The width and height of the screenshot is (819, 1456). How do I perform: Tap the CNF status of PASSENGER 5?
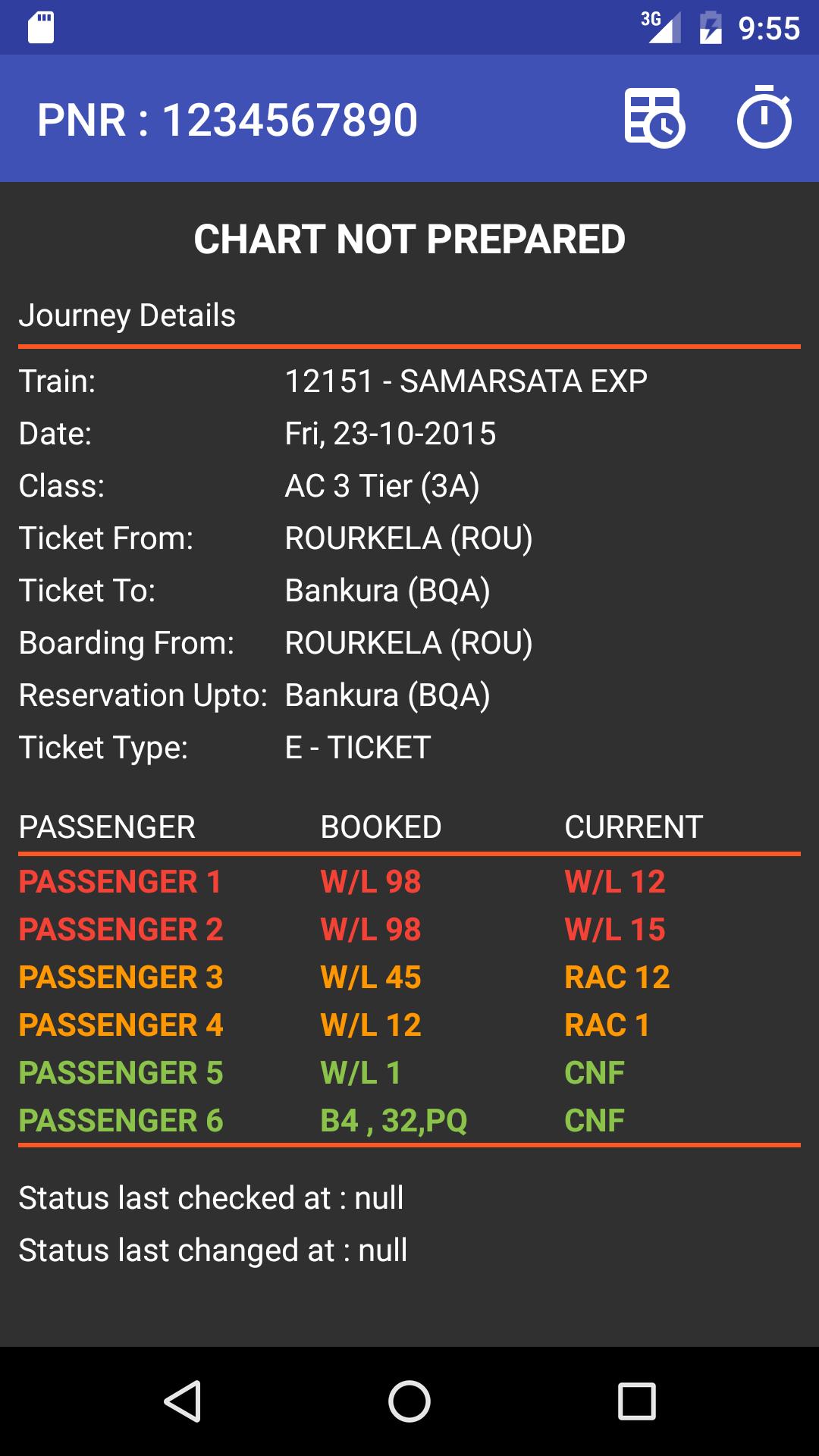pos(594,1072)
